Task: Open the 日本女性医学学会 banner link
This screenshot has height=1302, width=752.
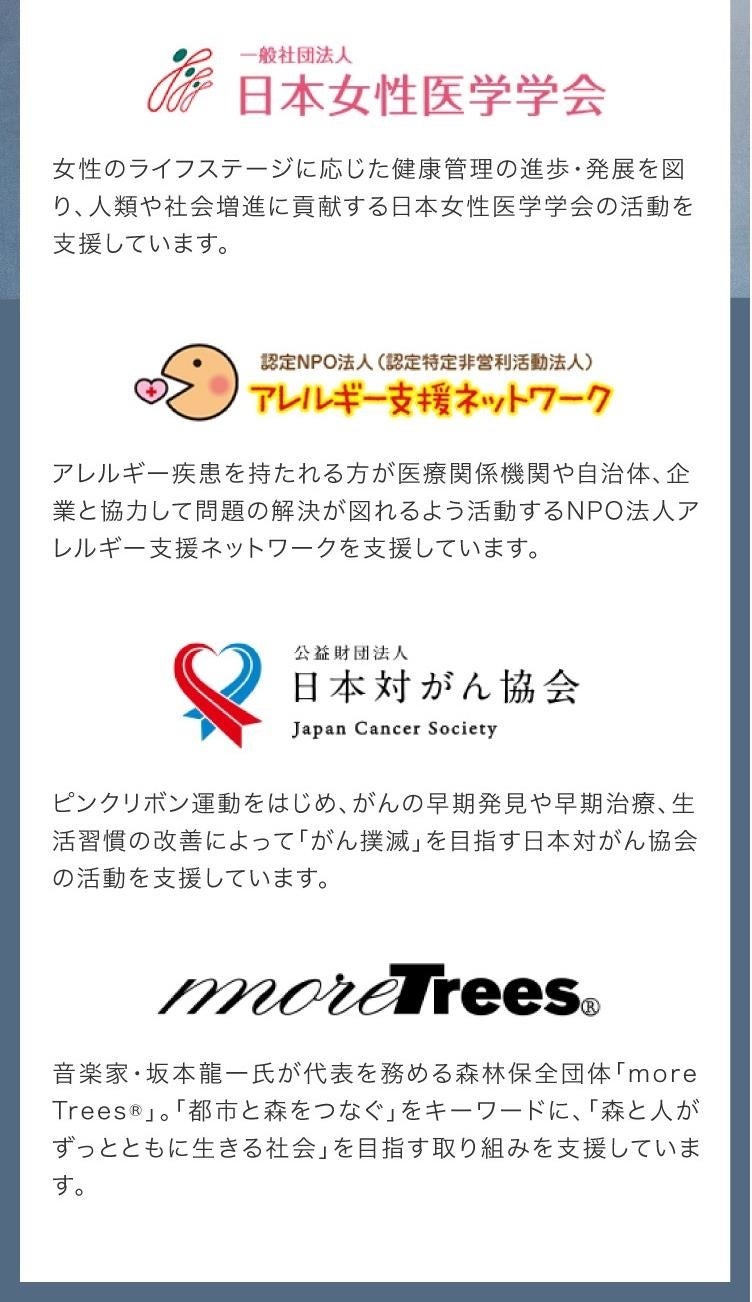Action: click(375, 82)
